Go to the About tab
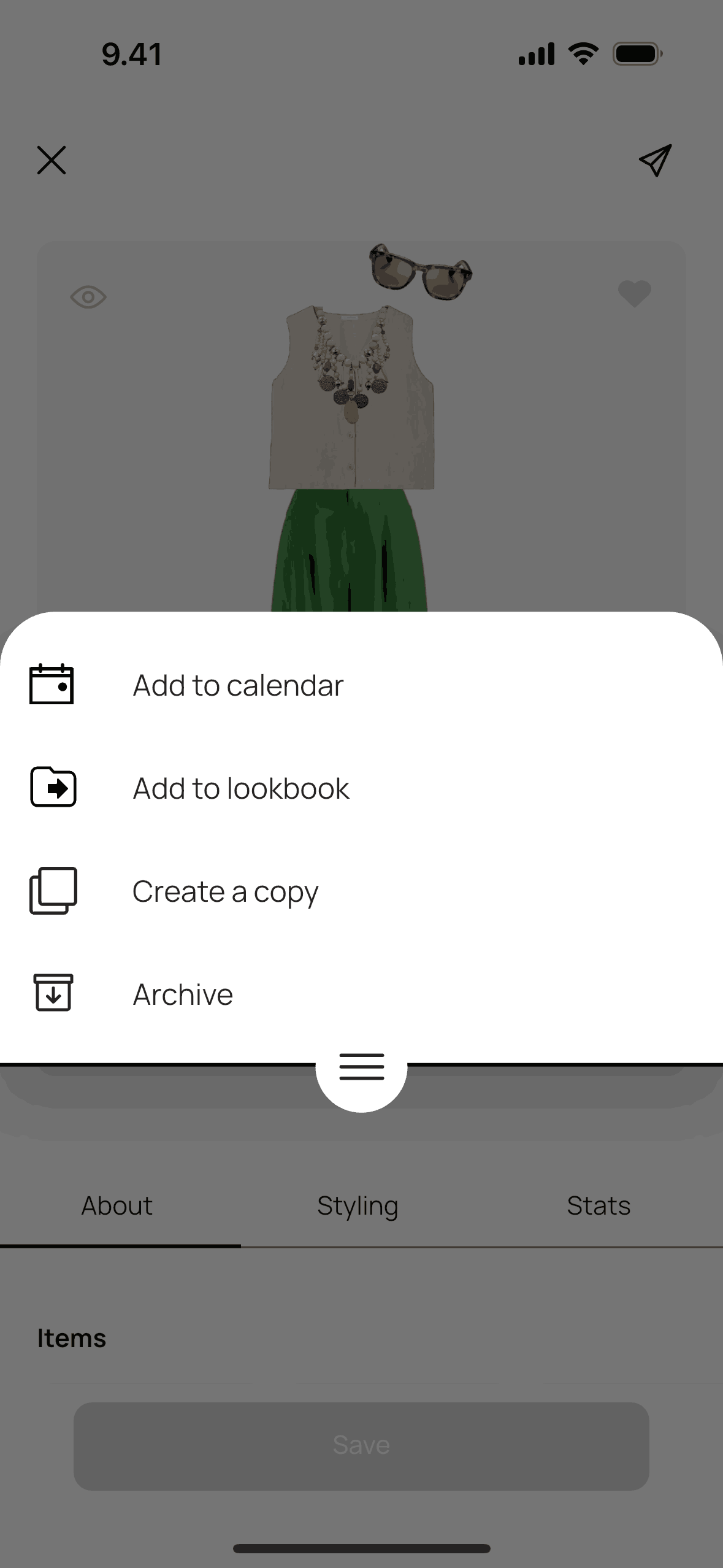723x1568 pixels. (x=117, y=1205)
